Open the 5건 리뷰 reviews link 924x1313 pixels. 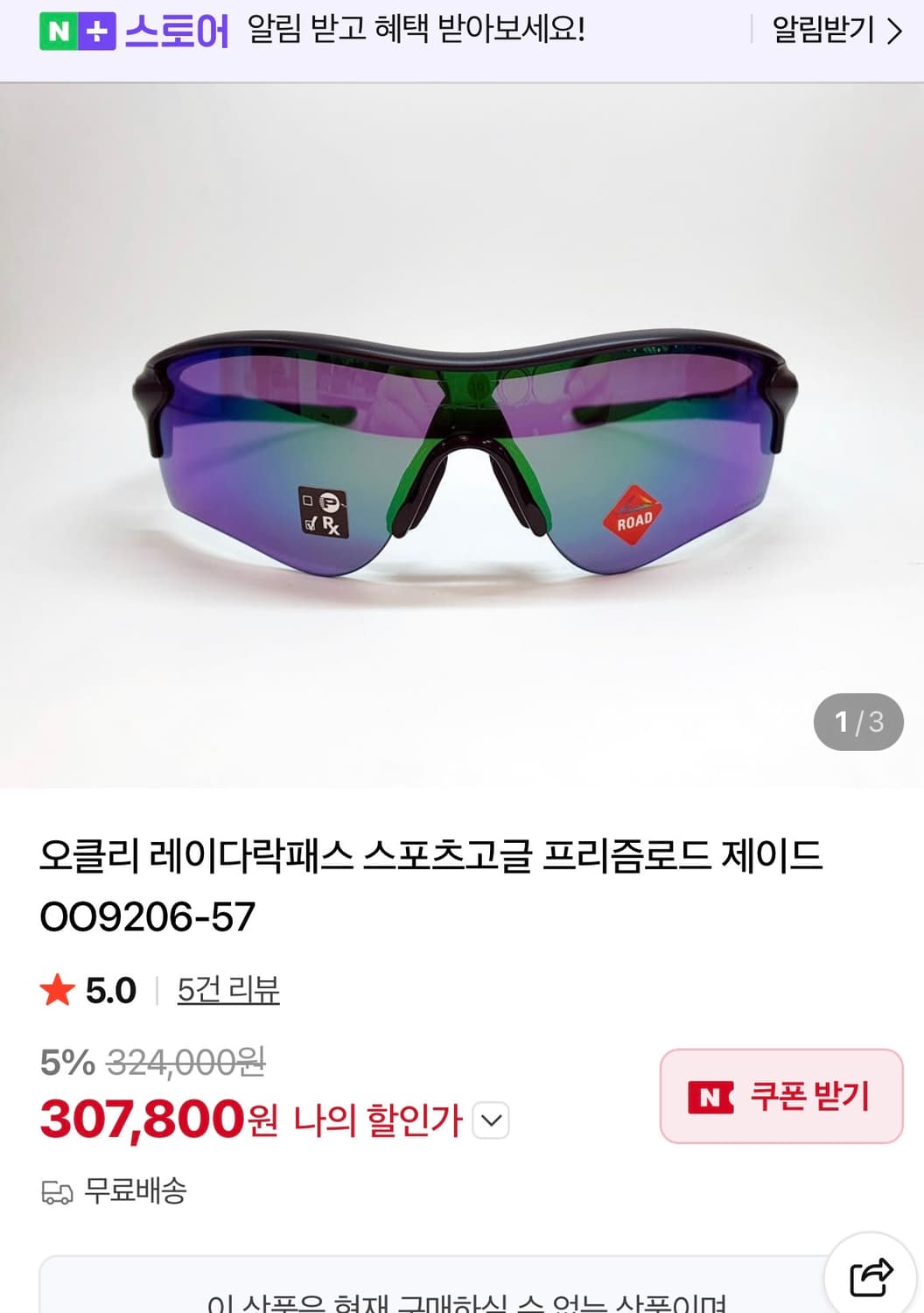tap(227, 990)
